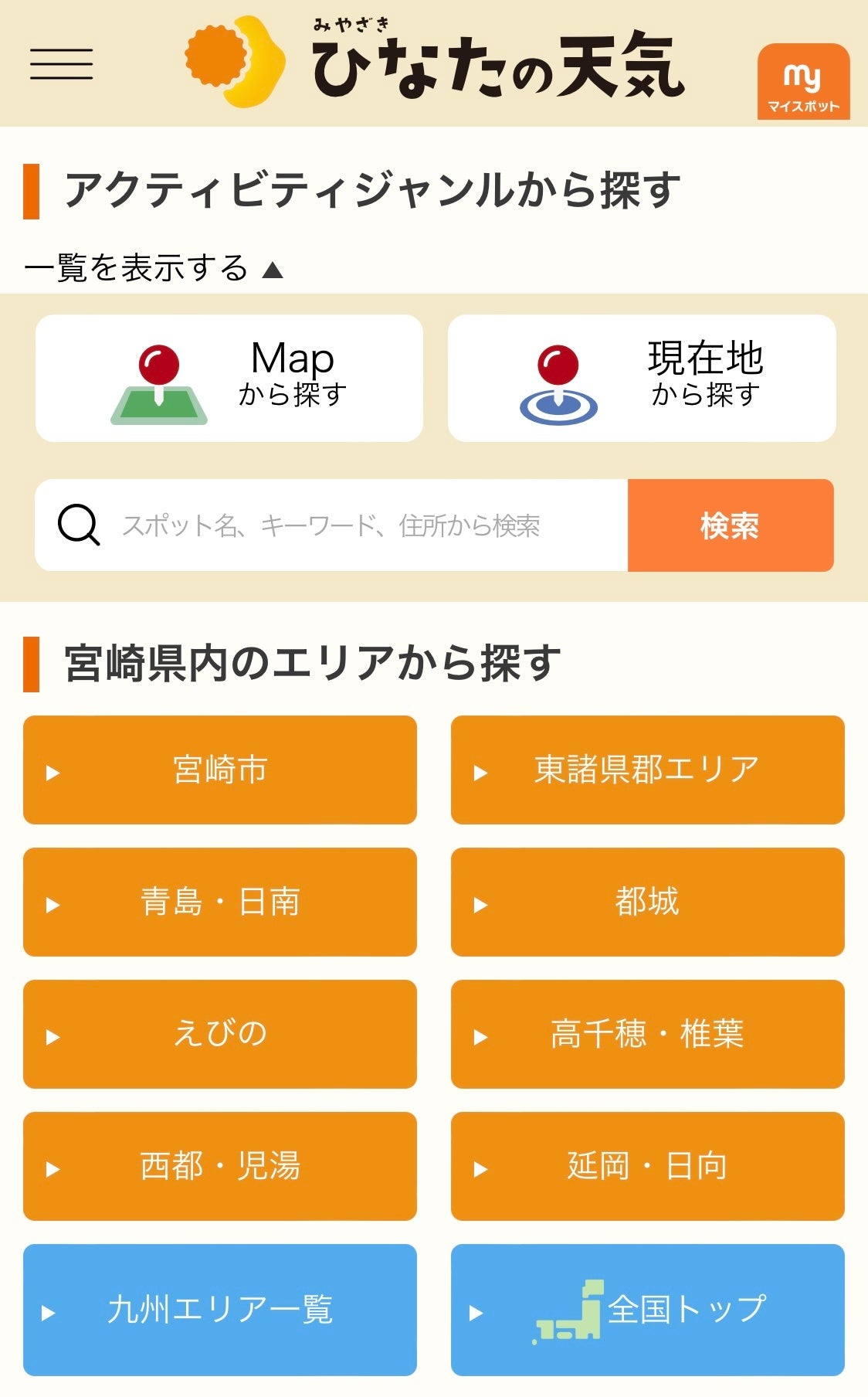The image size is (868, 1397).
Task: Open 九州エリア一覧 Kyushu area list
Action: [220, 1310]
